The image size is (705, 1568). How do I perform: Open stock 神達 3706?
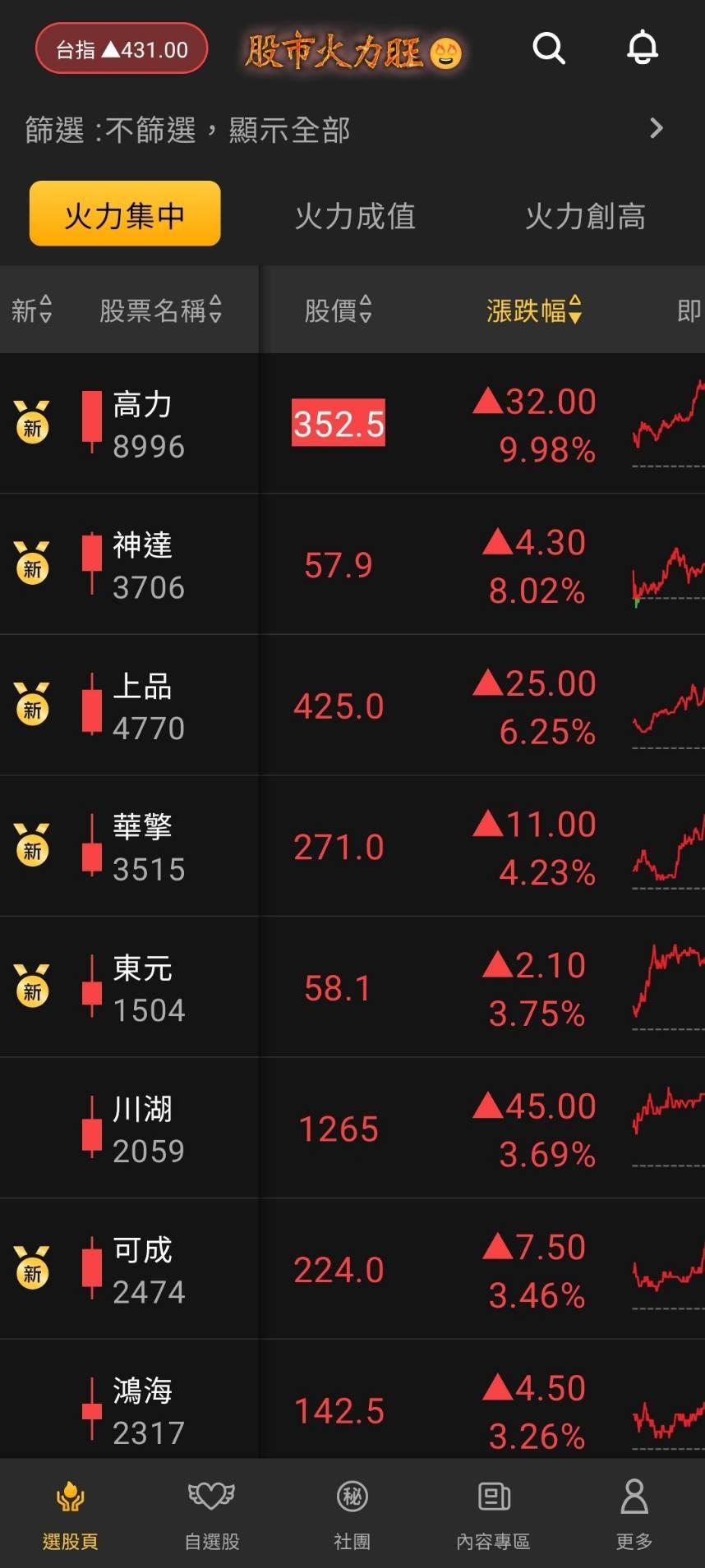coord(352,564)
